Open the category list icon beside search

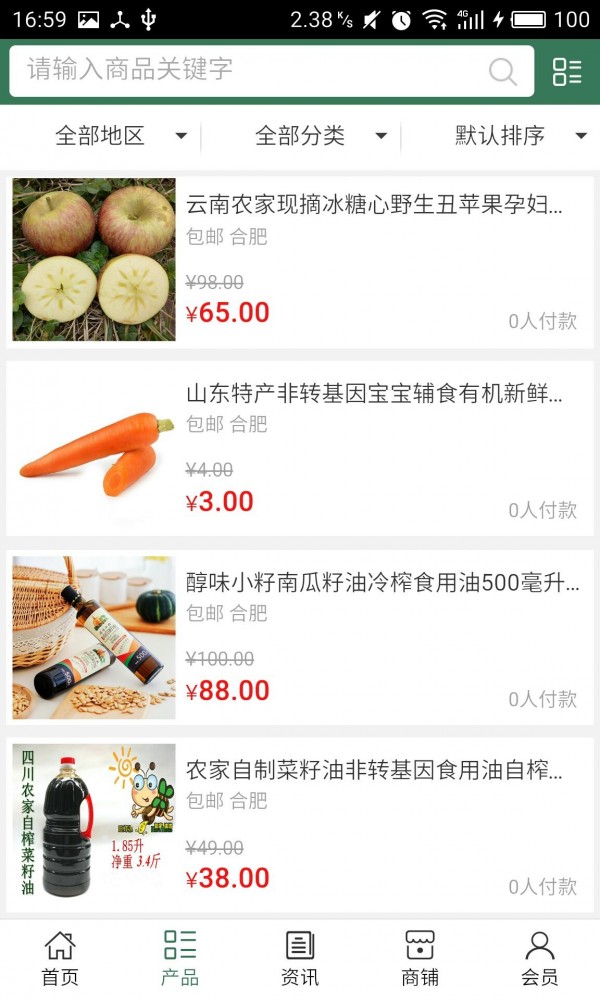coord(567,71)
